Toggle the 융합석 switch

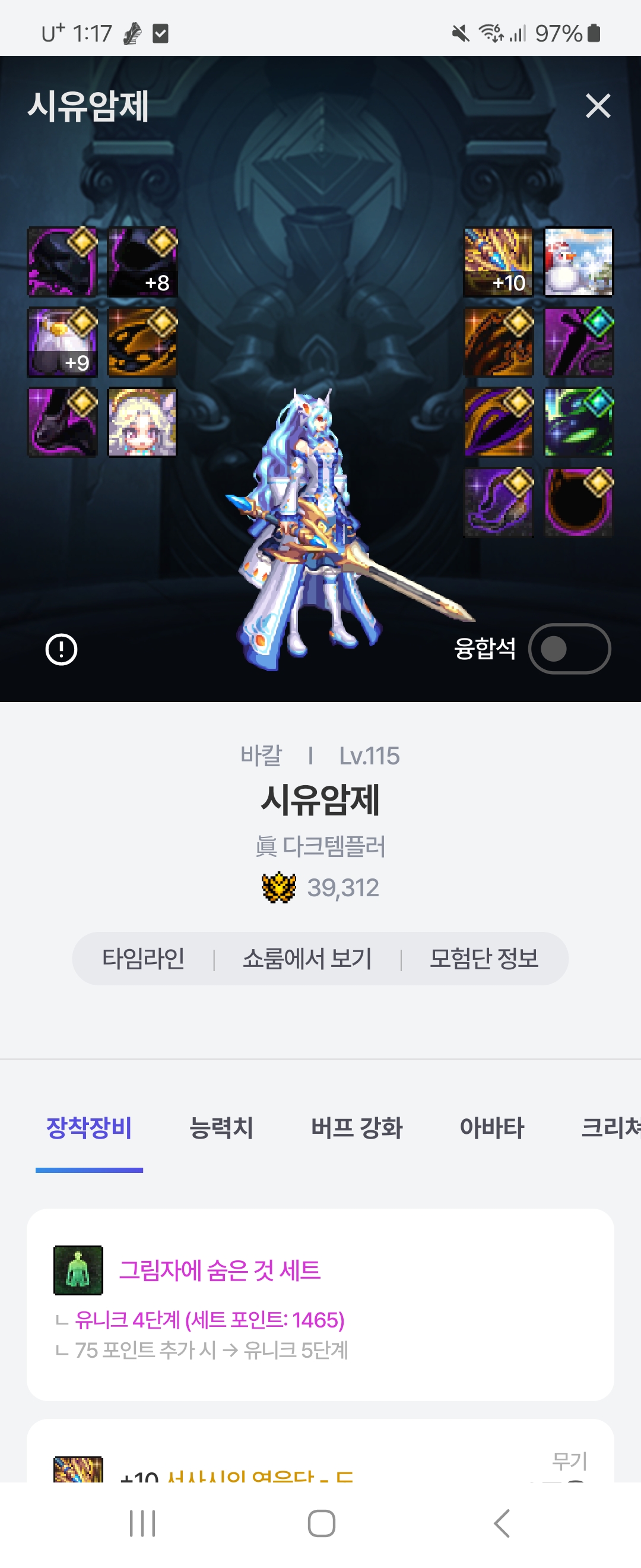coord(569,649)
